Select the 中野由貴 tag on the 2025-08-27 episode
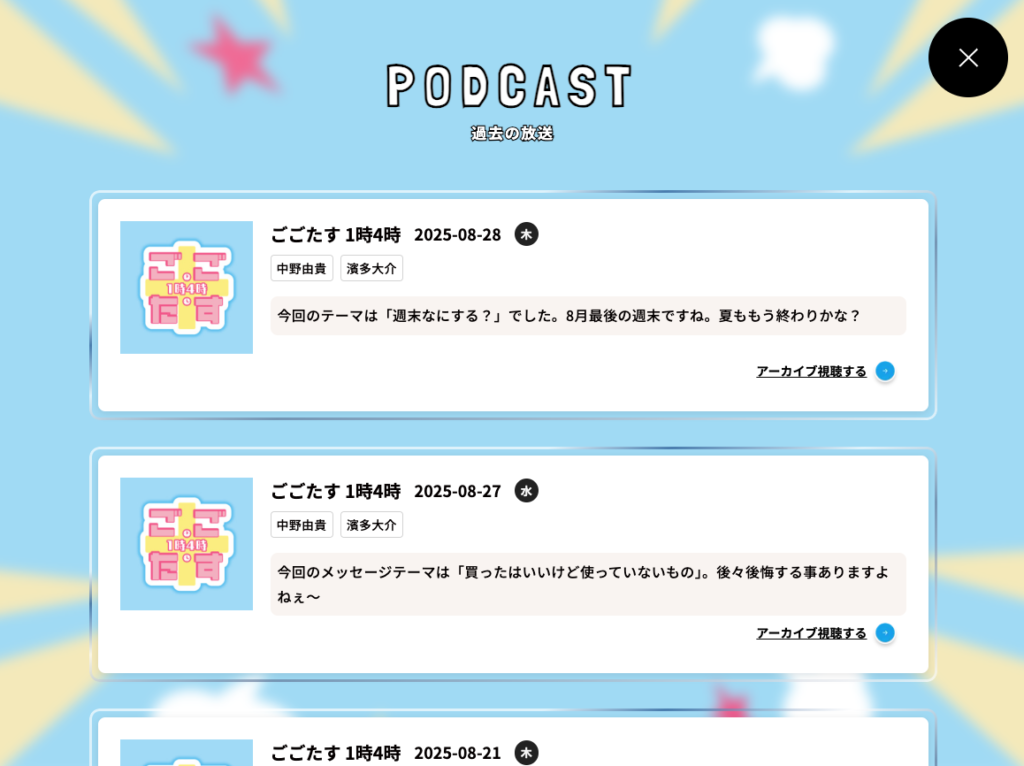Screen dimensions: 1024x766 (x=301, y=525)
